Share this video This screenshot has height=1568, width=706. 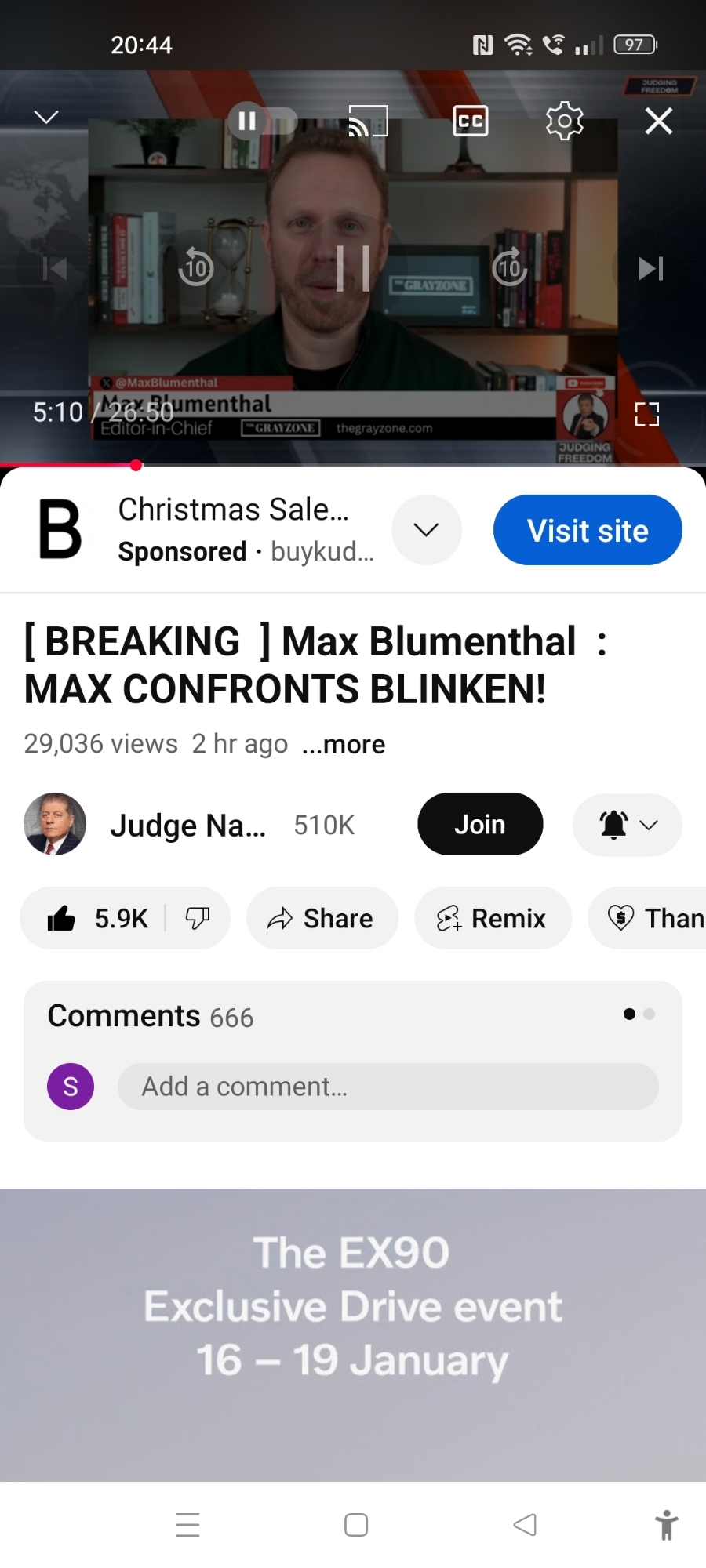click(322, 918)
